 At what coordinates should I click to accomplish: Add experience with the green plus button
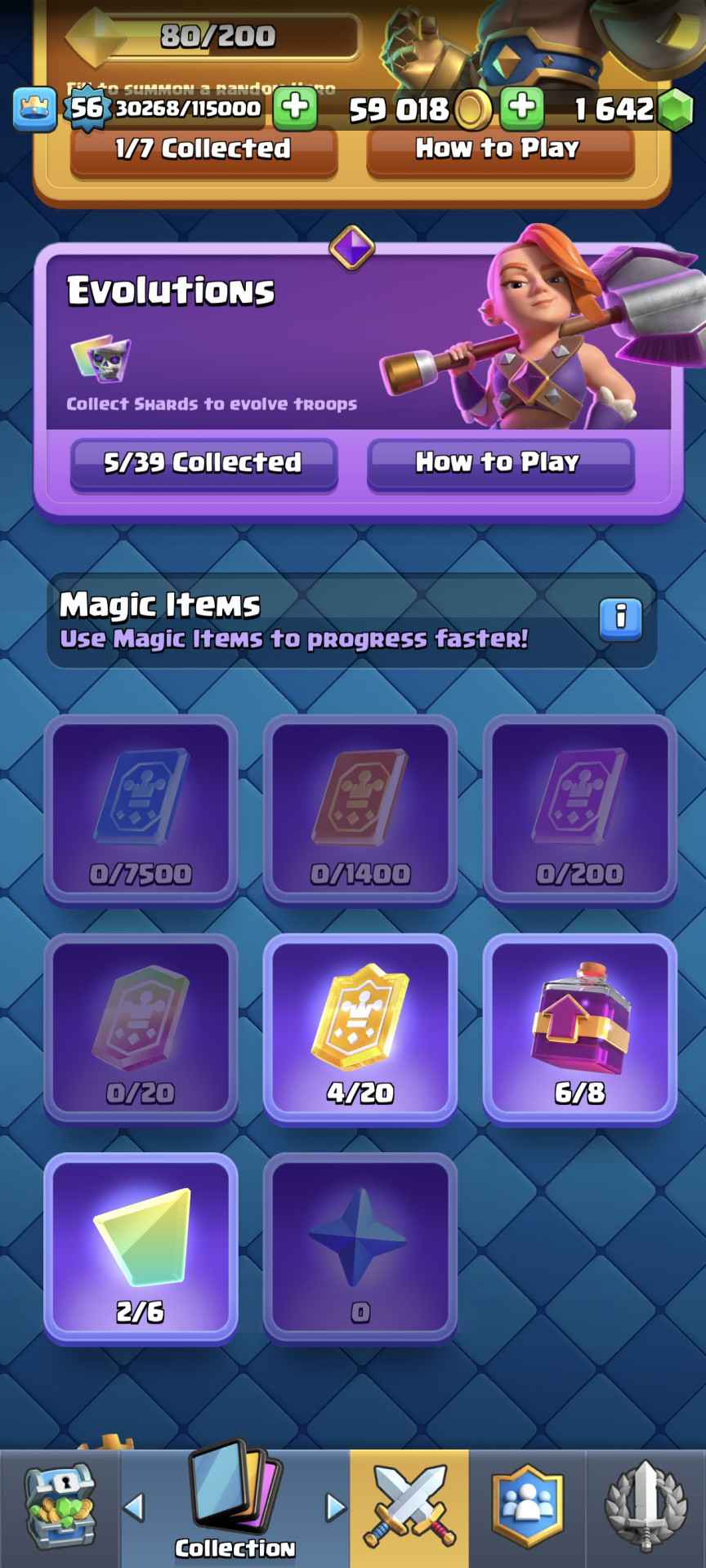pyautogui.click(x=295, y=108)
